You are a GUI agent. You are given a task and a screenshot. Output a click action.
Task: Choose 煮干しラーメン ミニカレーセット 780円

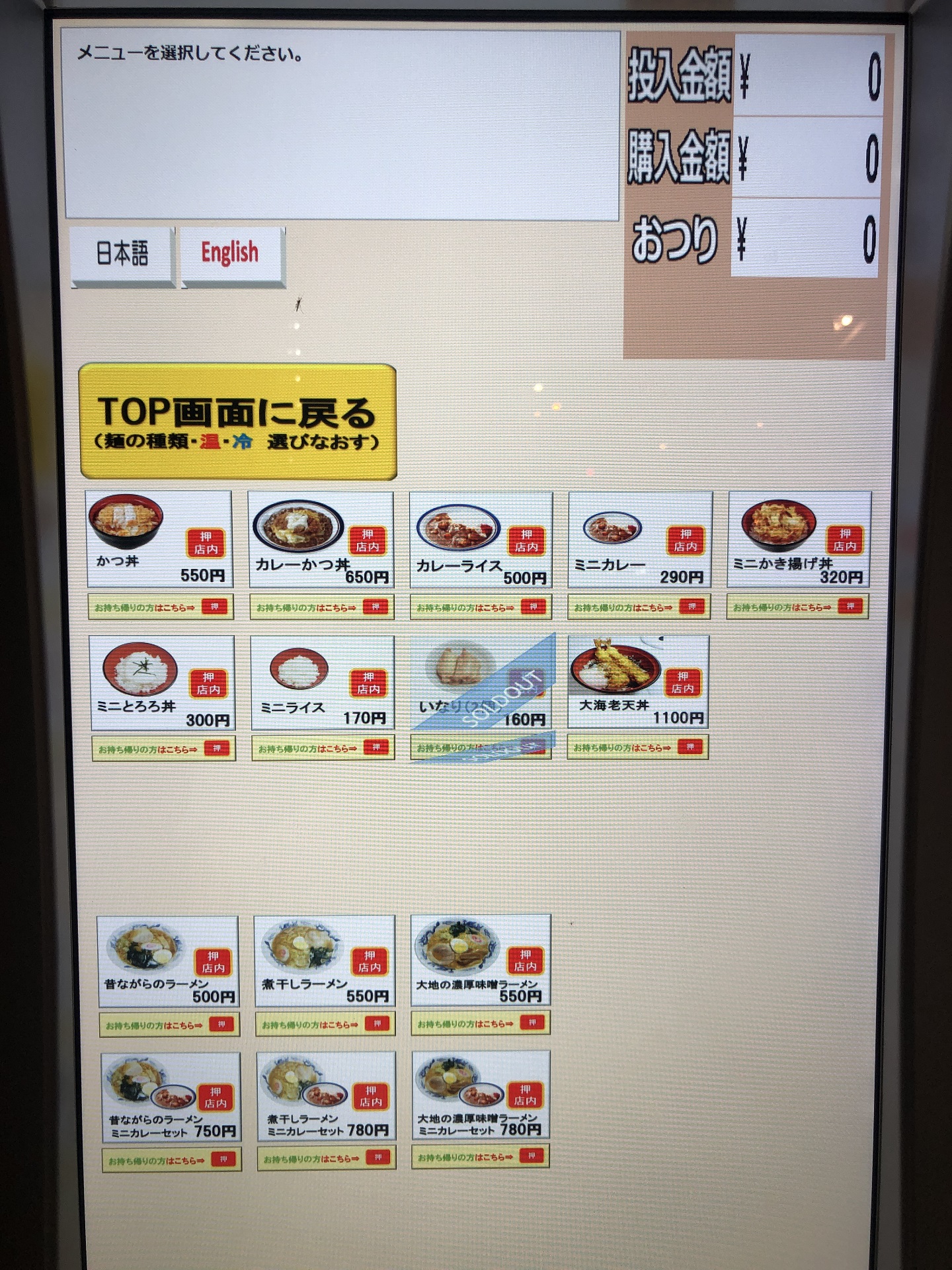pos(327,1096)
